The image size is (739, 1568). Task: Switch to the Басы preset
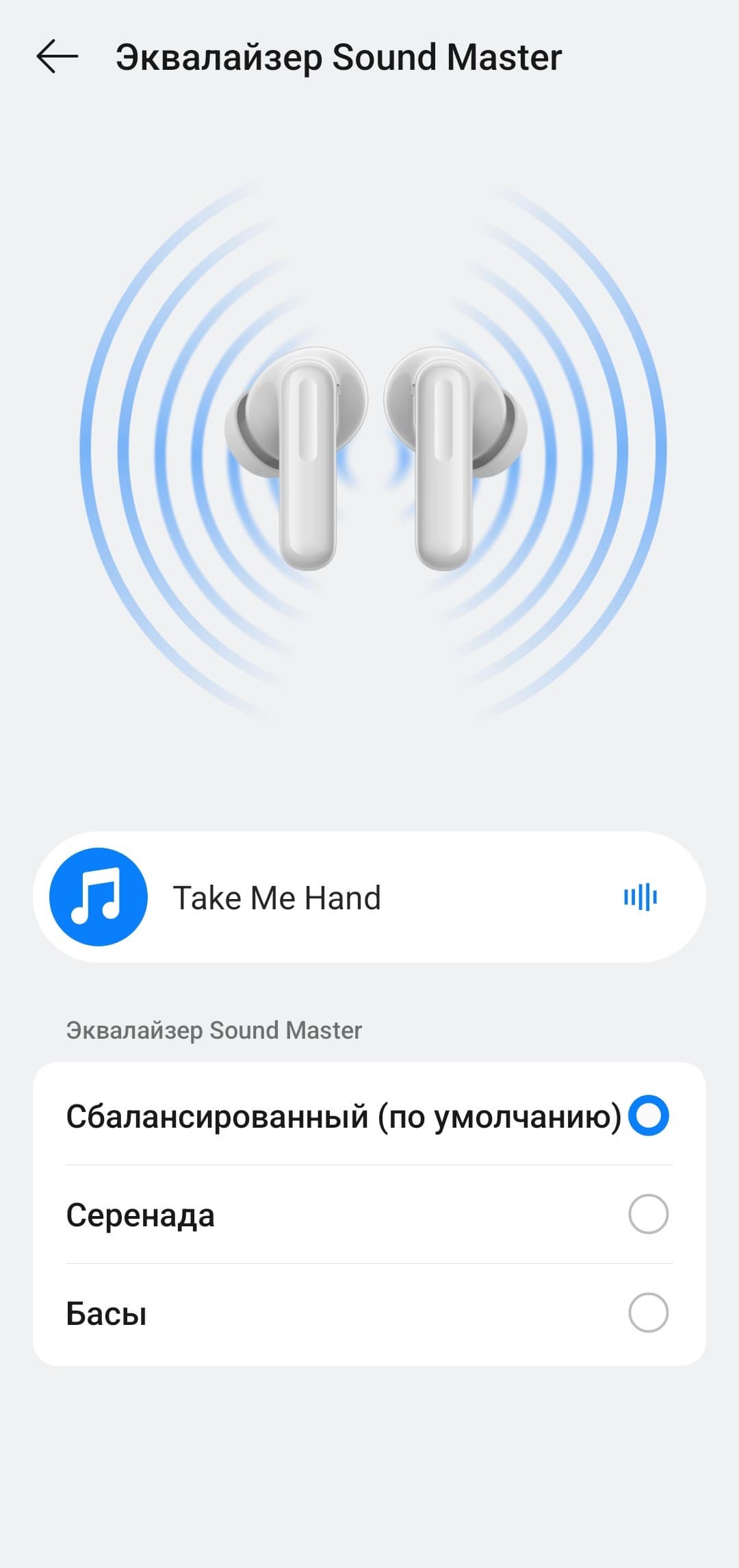[x=647, y=1313]
